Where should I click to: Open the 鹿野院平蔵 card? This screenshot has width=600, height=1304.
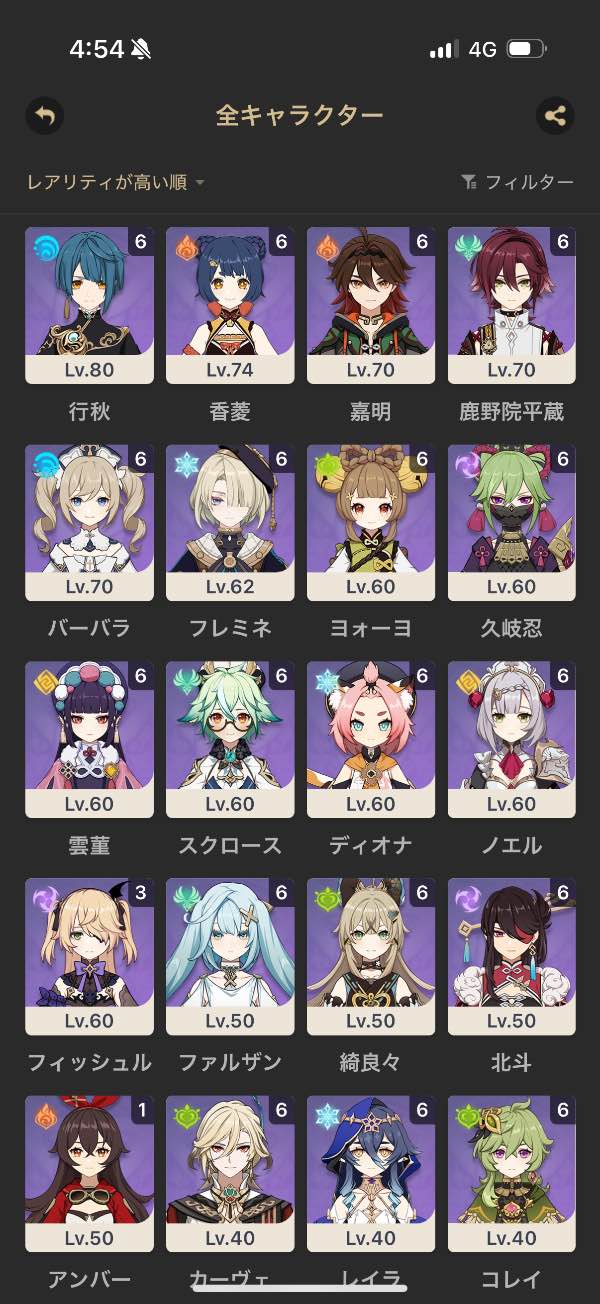click(512, 305)
